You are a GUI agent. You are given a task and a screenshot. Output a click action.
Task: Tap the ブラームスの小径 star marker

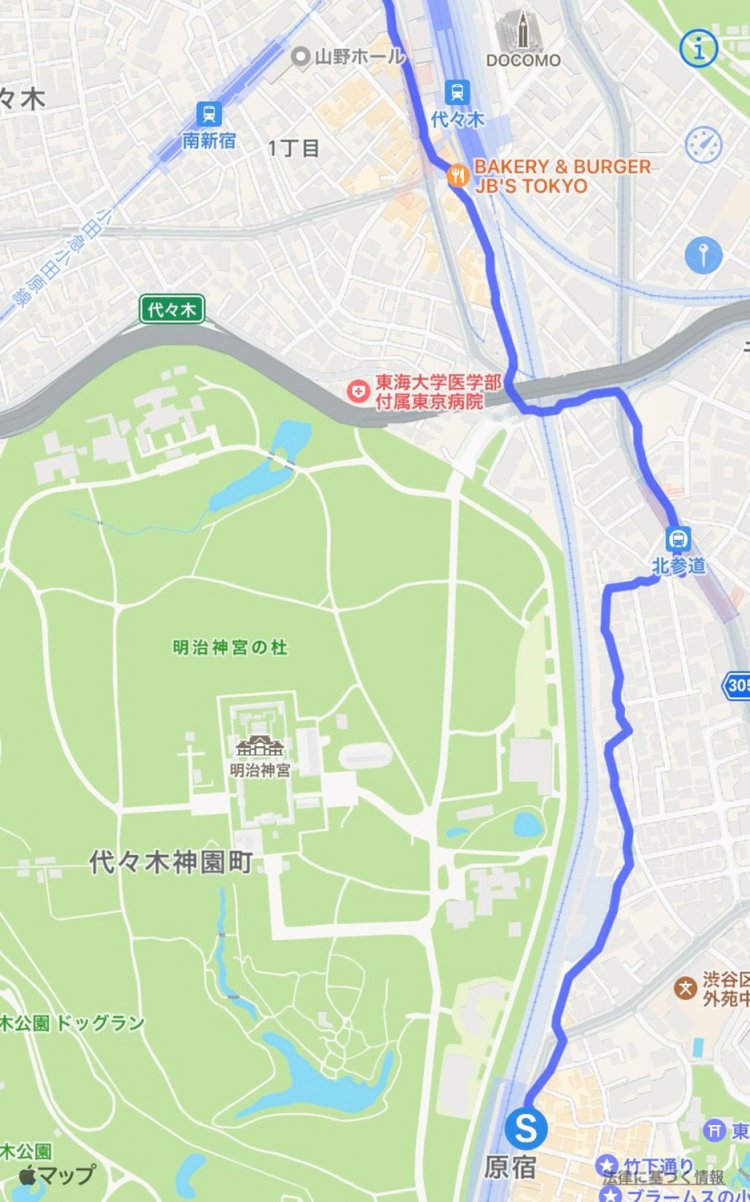[611, 1194]
